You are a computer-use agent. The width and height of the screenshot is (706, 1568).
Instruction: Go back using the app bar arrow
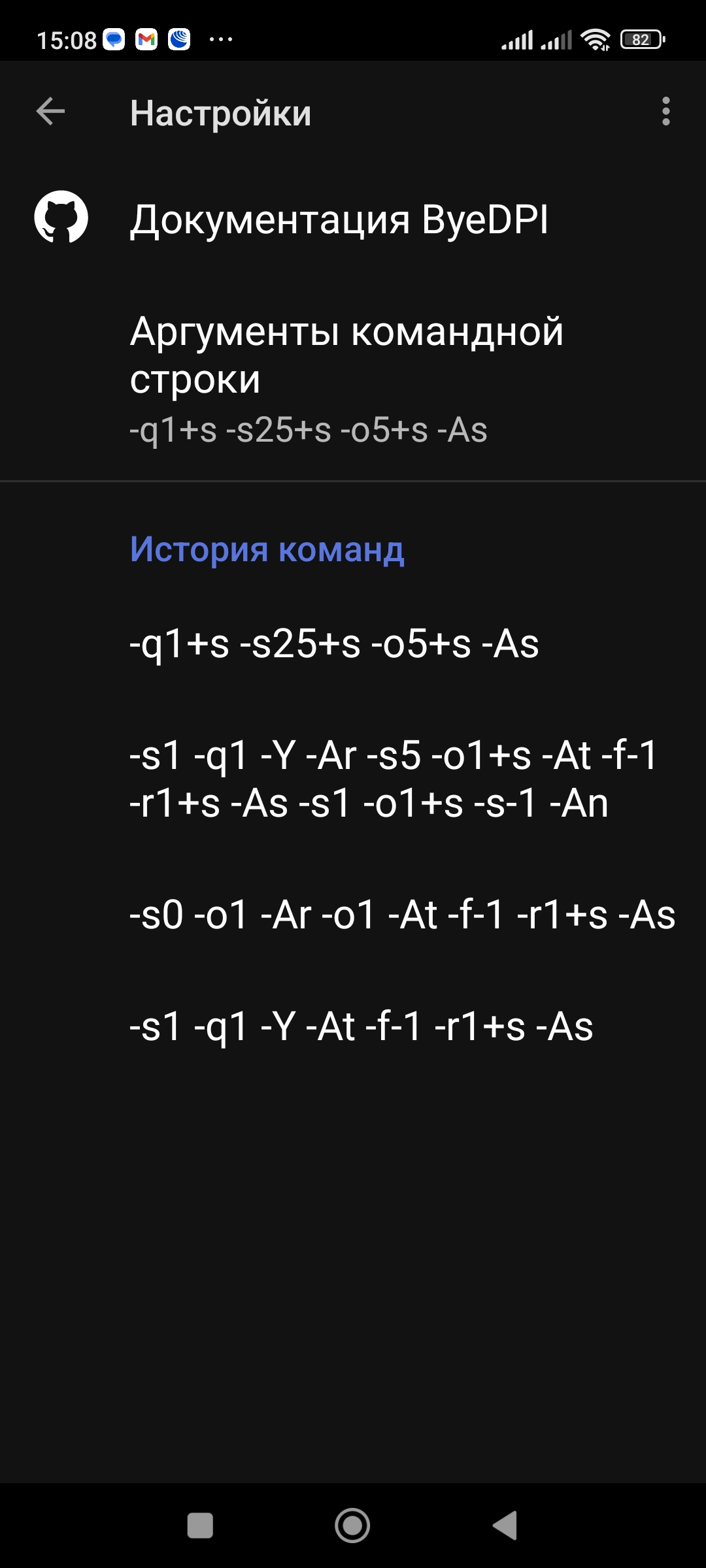[50, 111]
